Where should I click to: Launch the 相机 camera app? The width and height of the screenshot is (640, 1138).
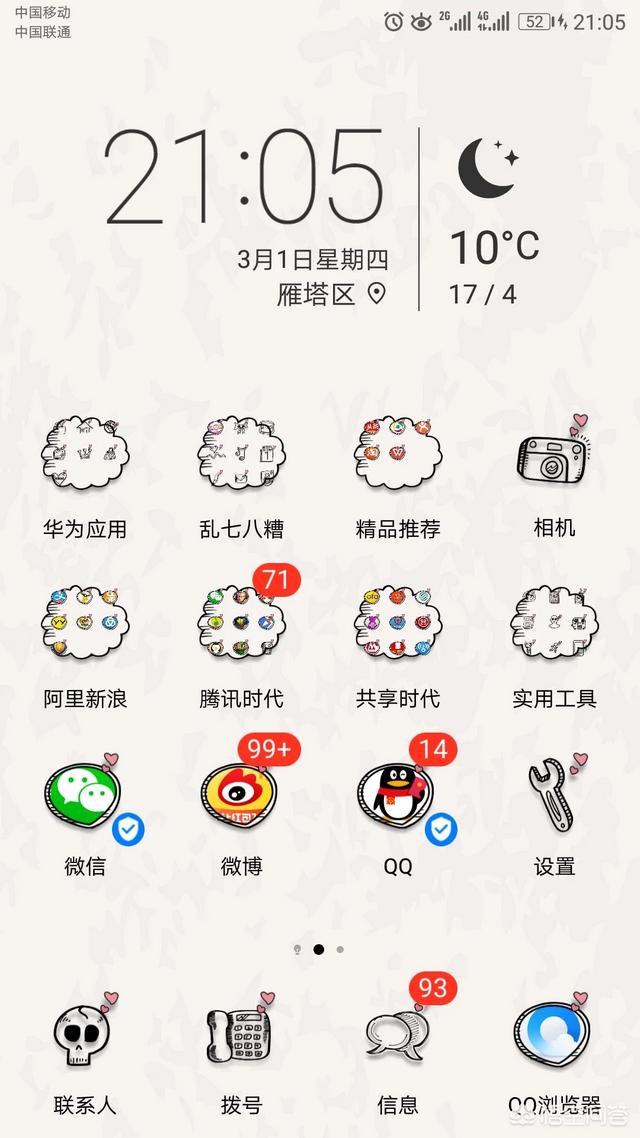pos(554,456)
